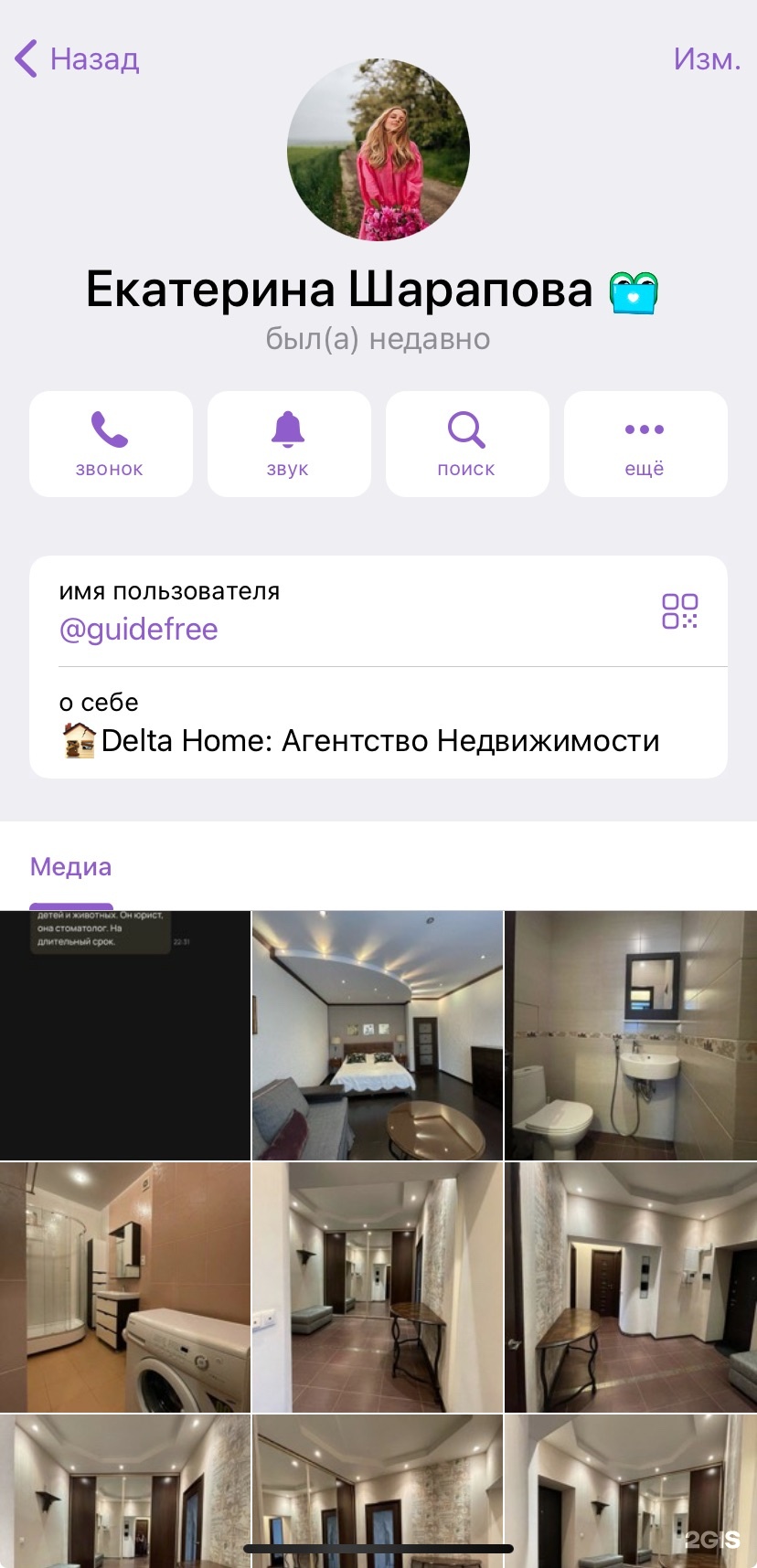This screenshot has height=1568, width=757.
Task: Mute notifications via the звук button
Action: click(289, 444)
